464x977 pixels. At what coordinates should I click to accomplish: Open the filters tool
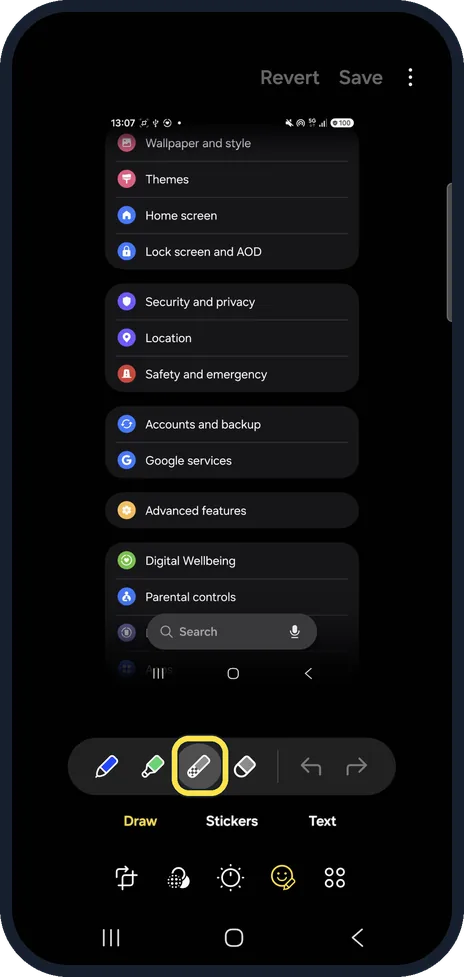coord(179,877)
